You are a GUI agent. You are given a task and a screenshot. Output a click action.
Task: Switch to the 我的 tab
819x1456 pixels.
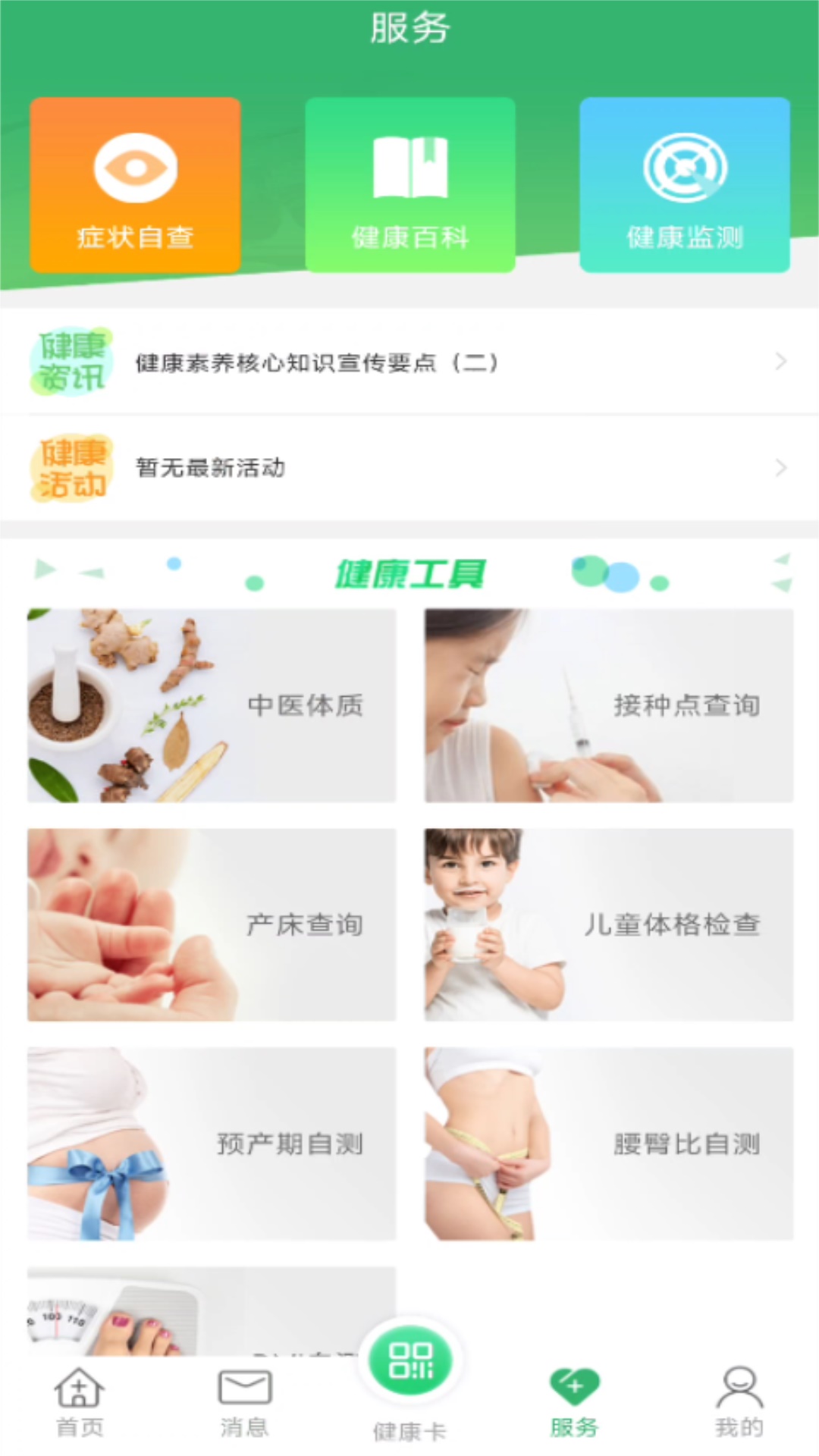[x=739, y=1403]
